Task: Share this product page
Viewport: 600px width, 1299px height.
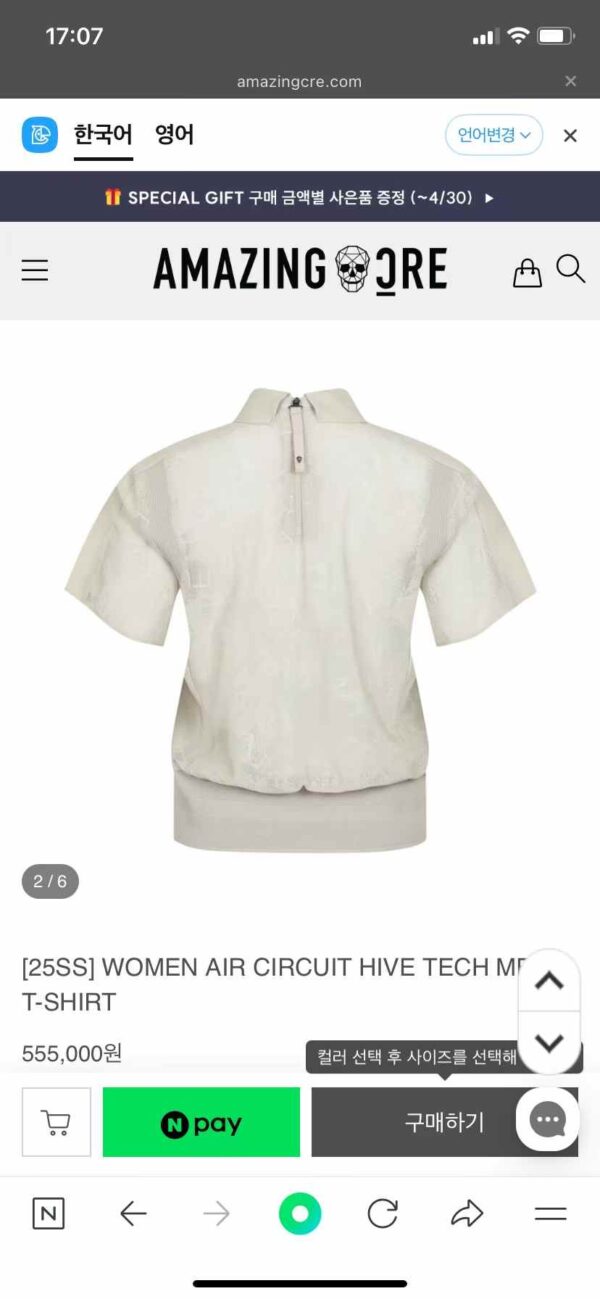Action: 467,1214
